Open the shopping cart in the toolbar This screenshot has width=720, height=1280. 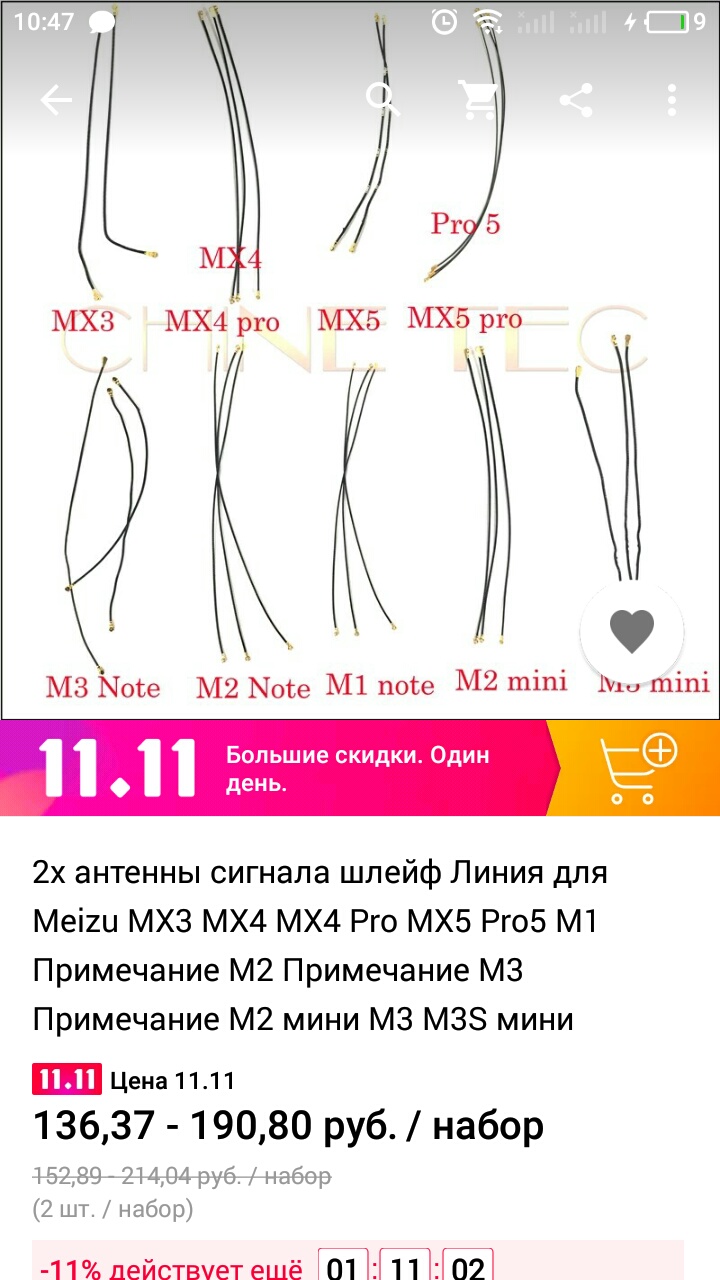(479, 99)
